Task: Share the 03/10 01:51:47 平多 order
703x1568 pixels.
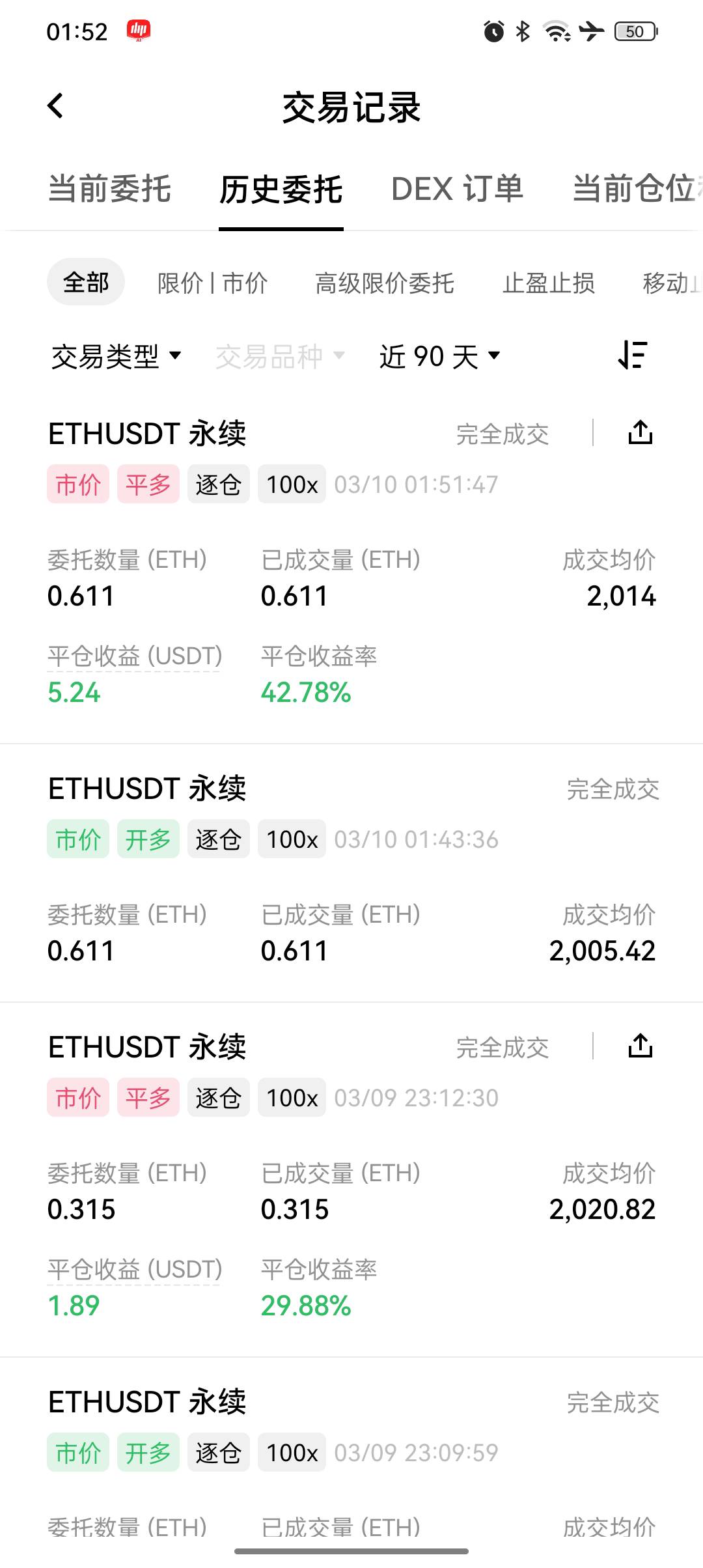Action: [641, 432]
